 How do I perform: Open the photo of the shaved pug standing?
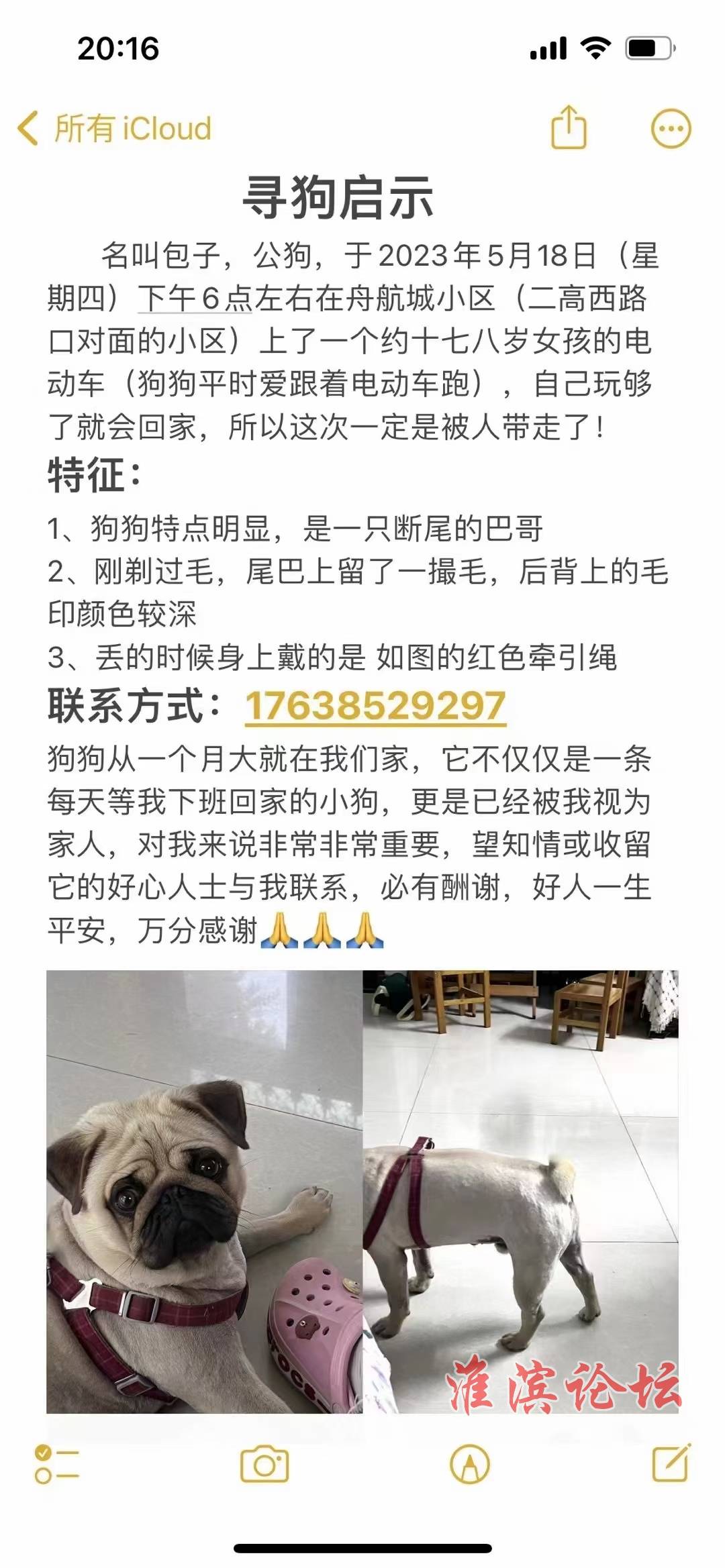click(x=521, y=1192)
